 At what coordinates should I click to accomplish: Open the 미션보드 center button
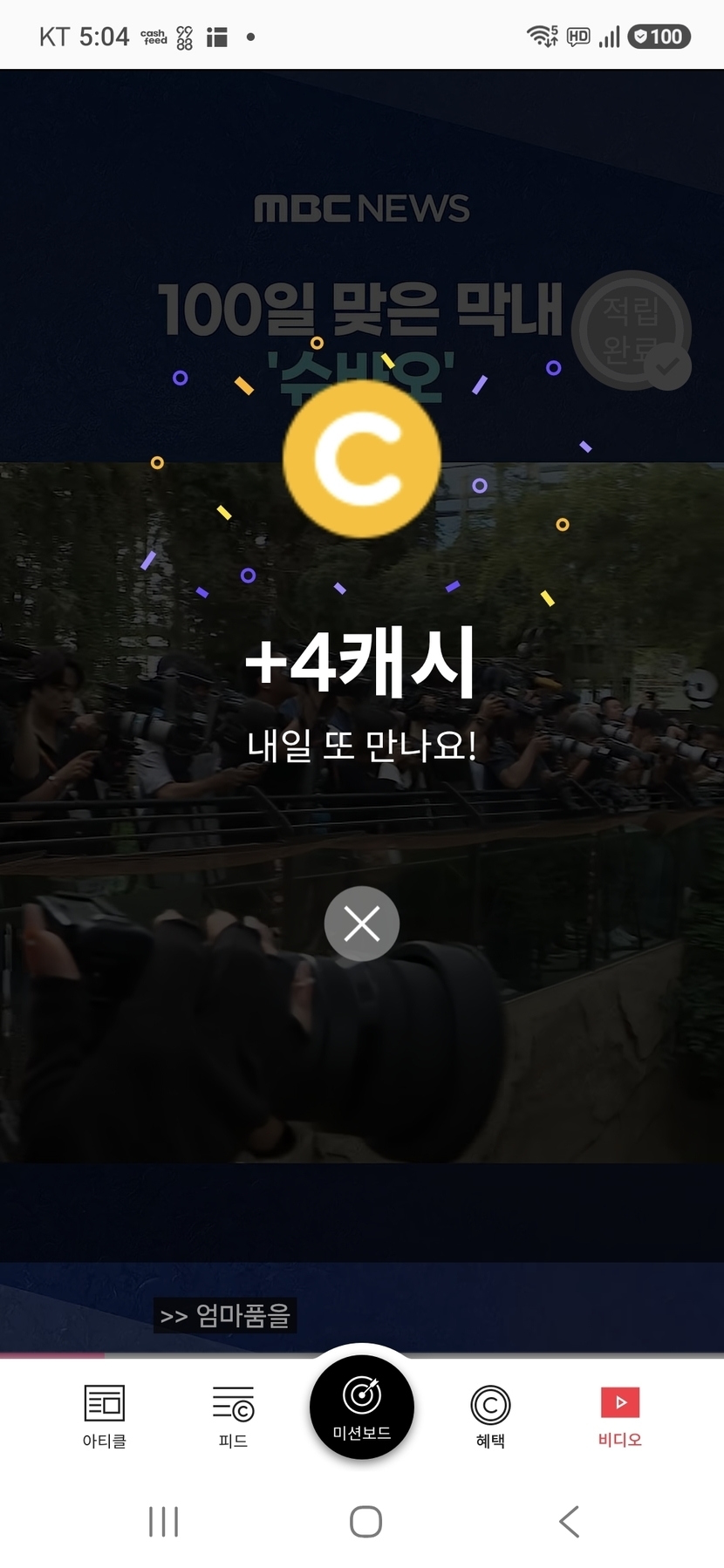coord(362,1407)
